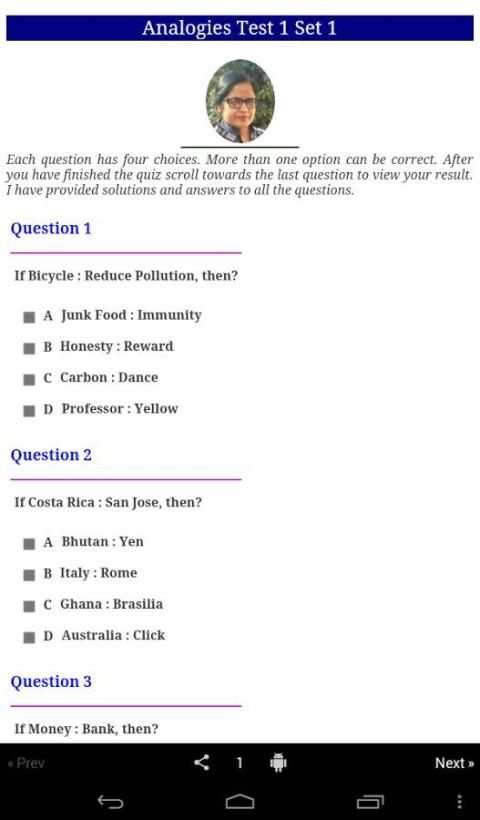The width and height of the screenshot is (480, 820).
Task: Tick option C Ghana : Brasilia
Action: [x=29, y=606]
